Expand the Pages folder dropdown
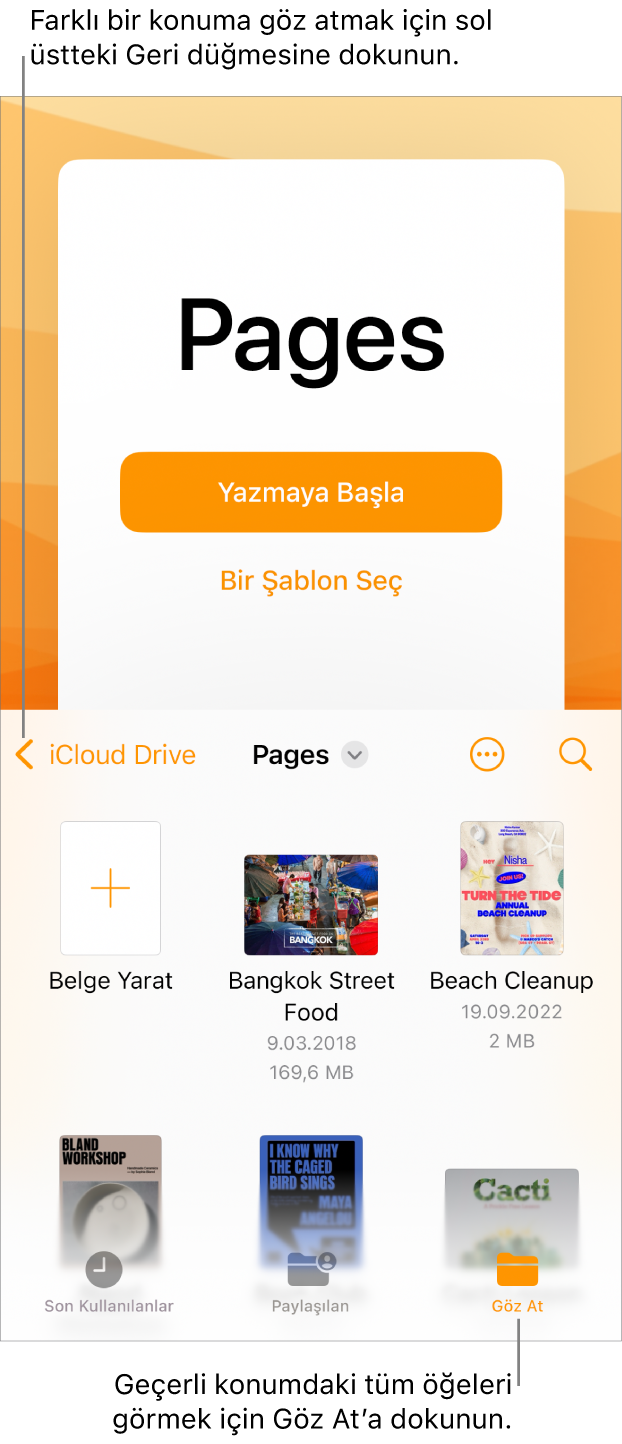Viewport: 622px width, 1444px height. coord(354,755)
